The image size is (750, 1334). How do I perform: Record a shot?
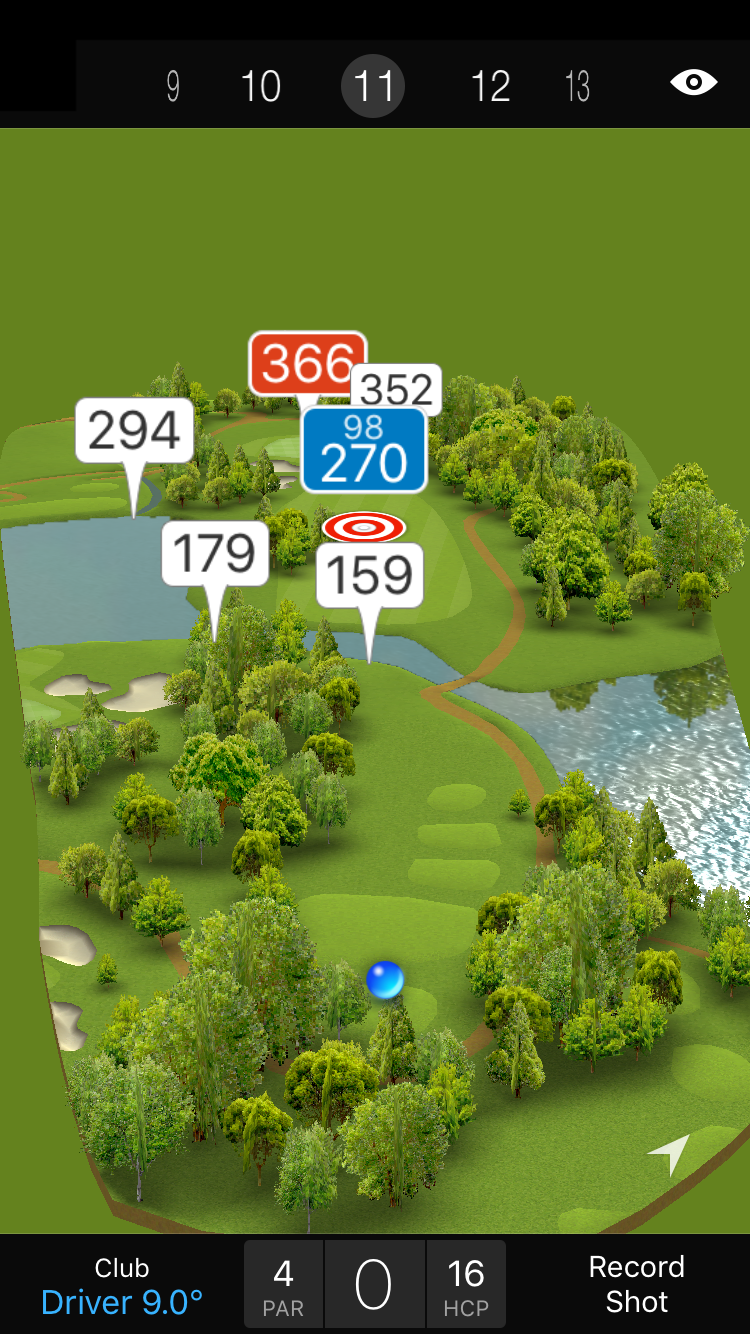pos(636,1284)
